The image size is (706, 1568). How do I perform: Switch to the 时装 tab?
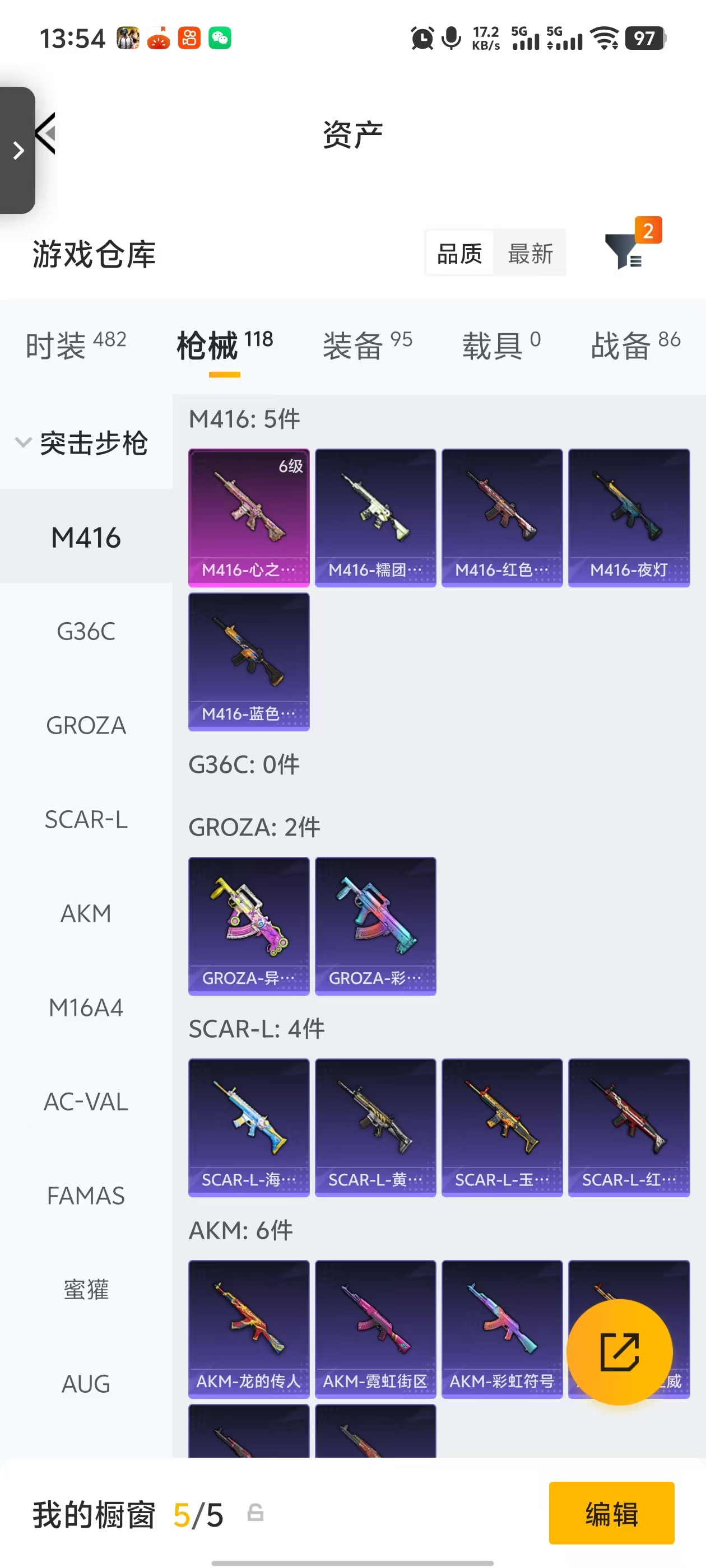[x=76, y=345]
